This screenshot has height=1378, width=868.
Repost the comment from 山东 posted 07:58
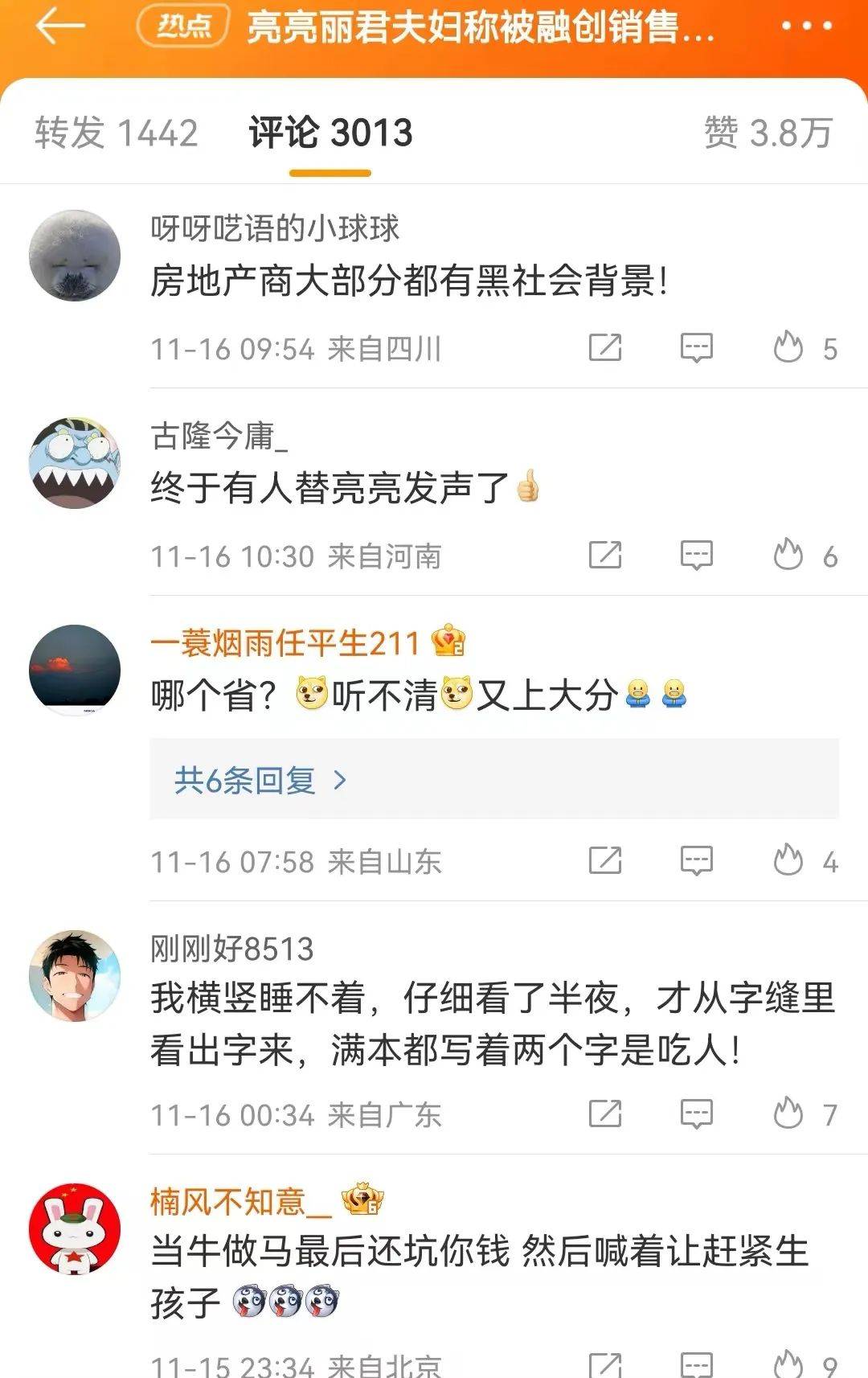point(605,860)
